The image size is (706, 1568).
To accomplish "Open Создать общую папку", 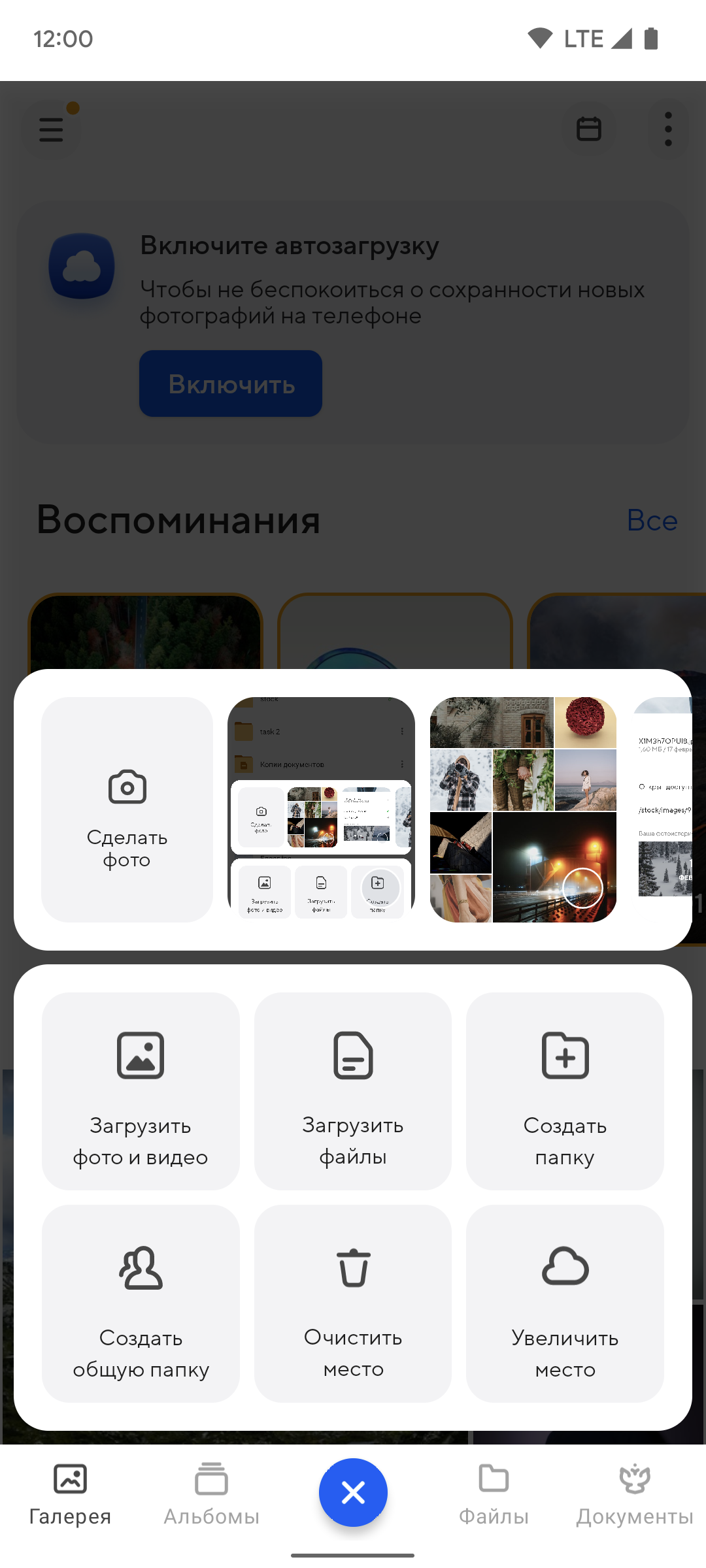I will [x=141, y=1303].
